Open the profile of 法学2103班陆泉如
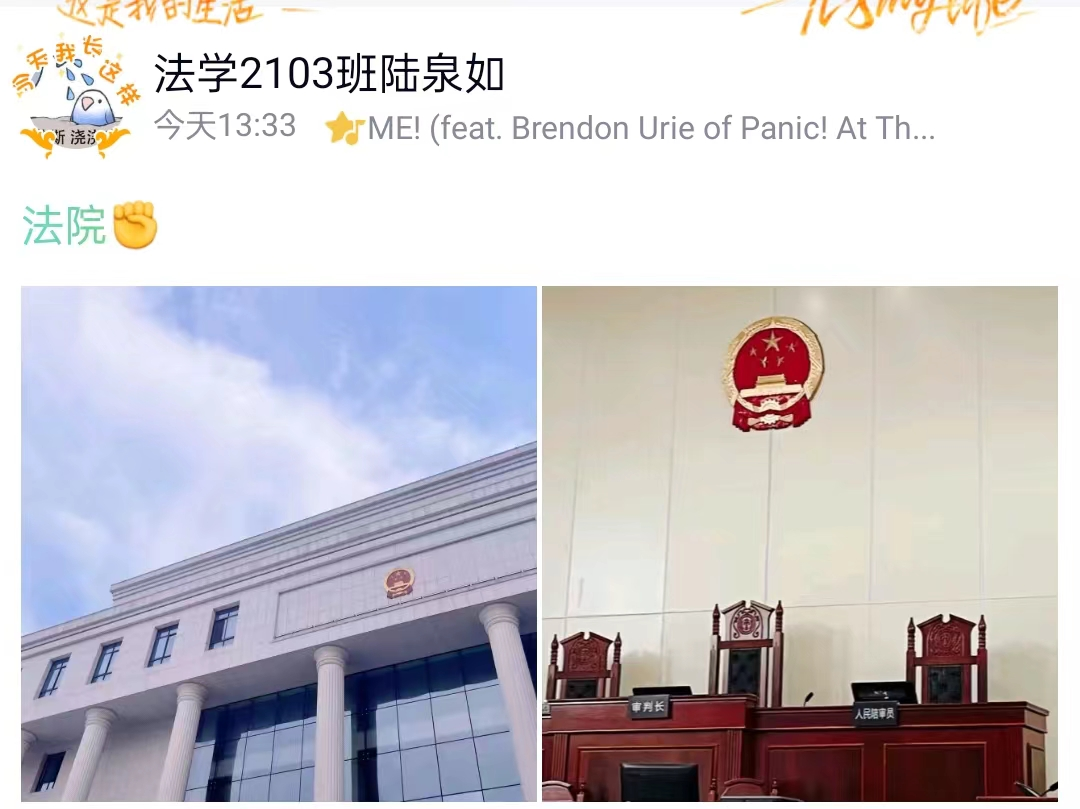The height and width of the screenshot is (809, 1080). coord(329,73)
